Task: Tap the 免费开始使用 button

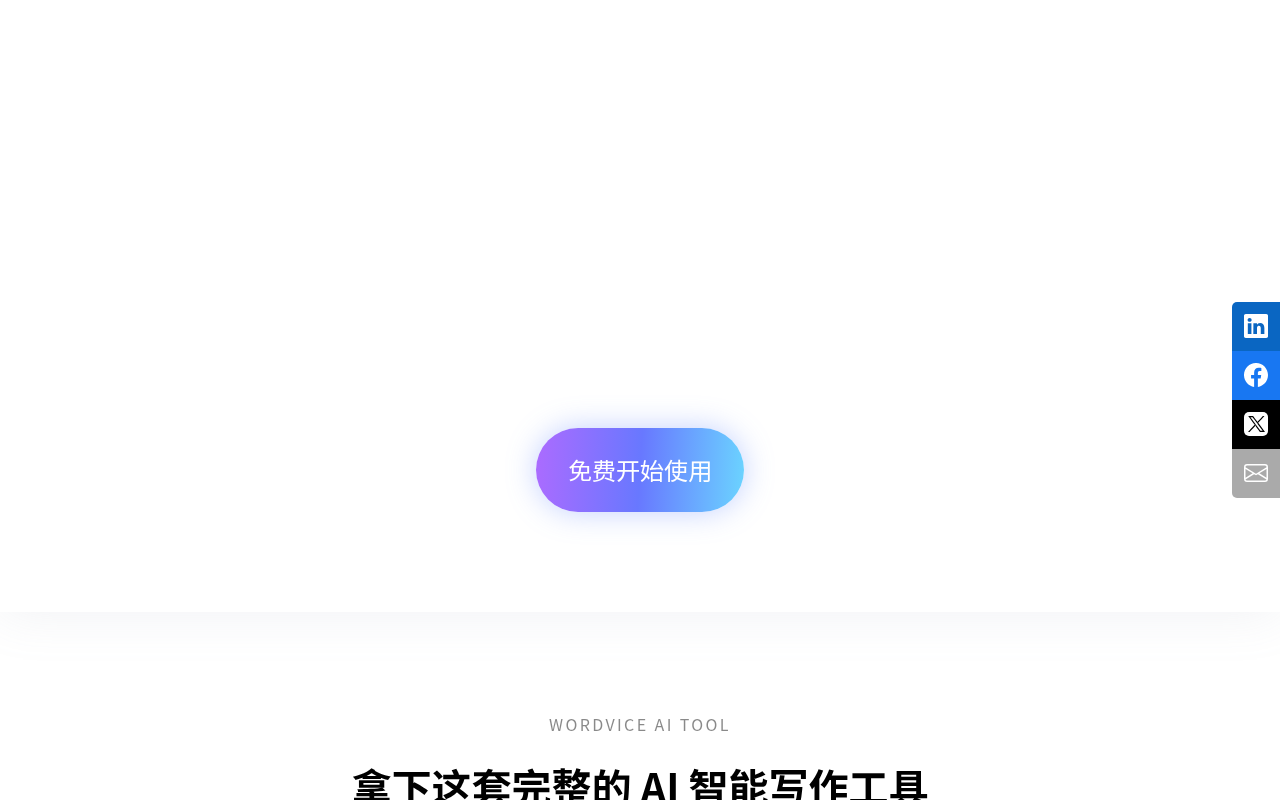Action: pos(640,470)
